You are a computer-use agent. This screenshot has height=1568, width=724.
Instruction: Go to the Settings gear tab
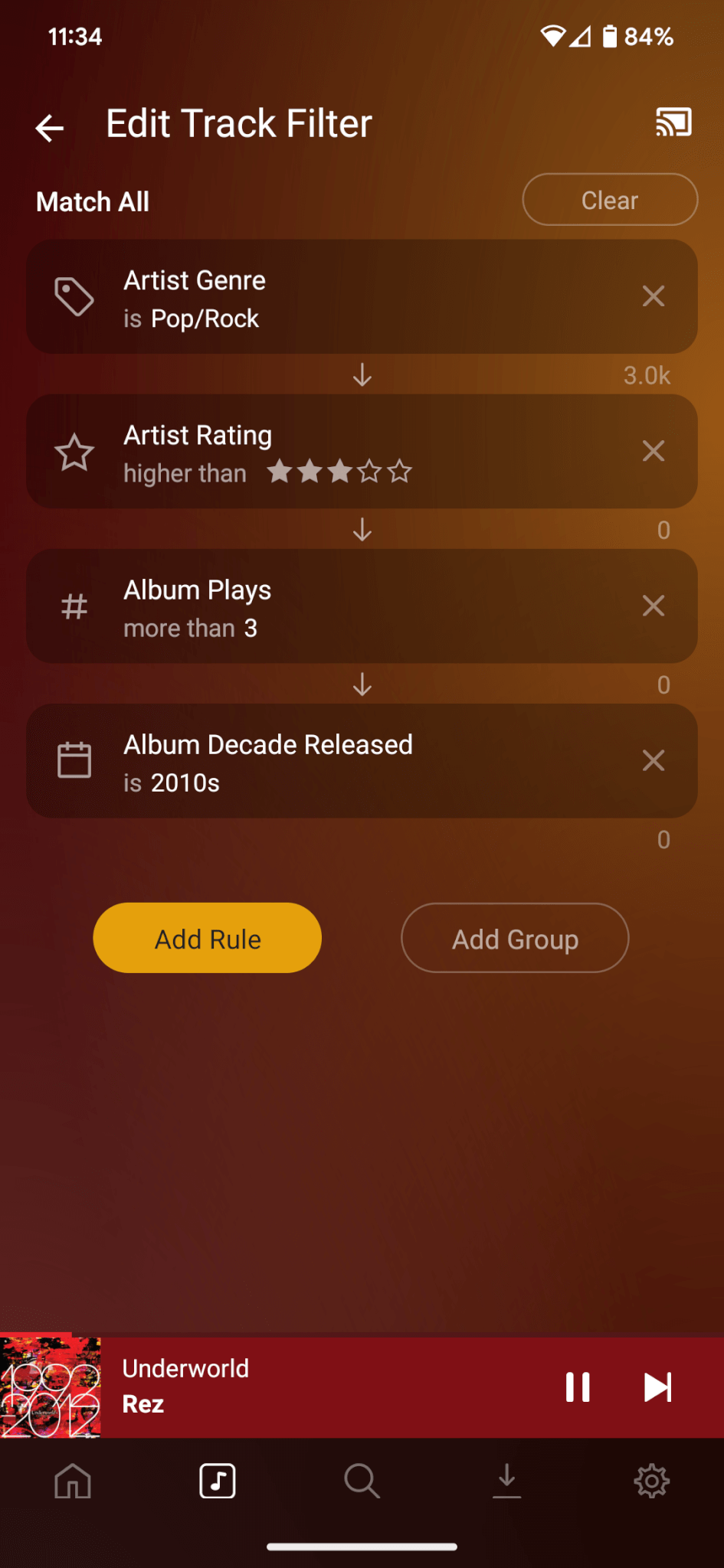pyautogui.click(x=651, y=1481)
